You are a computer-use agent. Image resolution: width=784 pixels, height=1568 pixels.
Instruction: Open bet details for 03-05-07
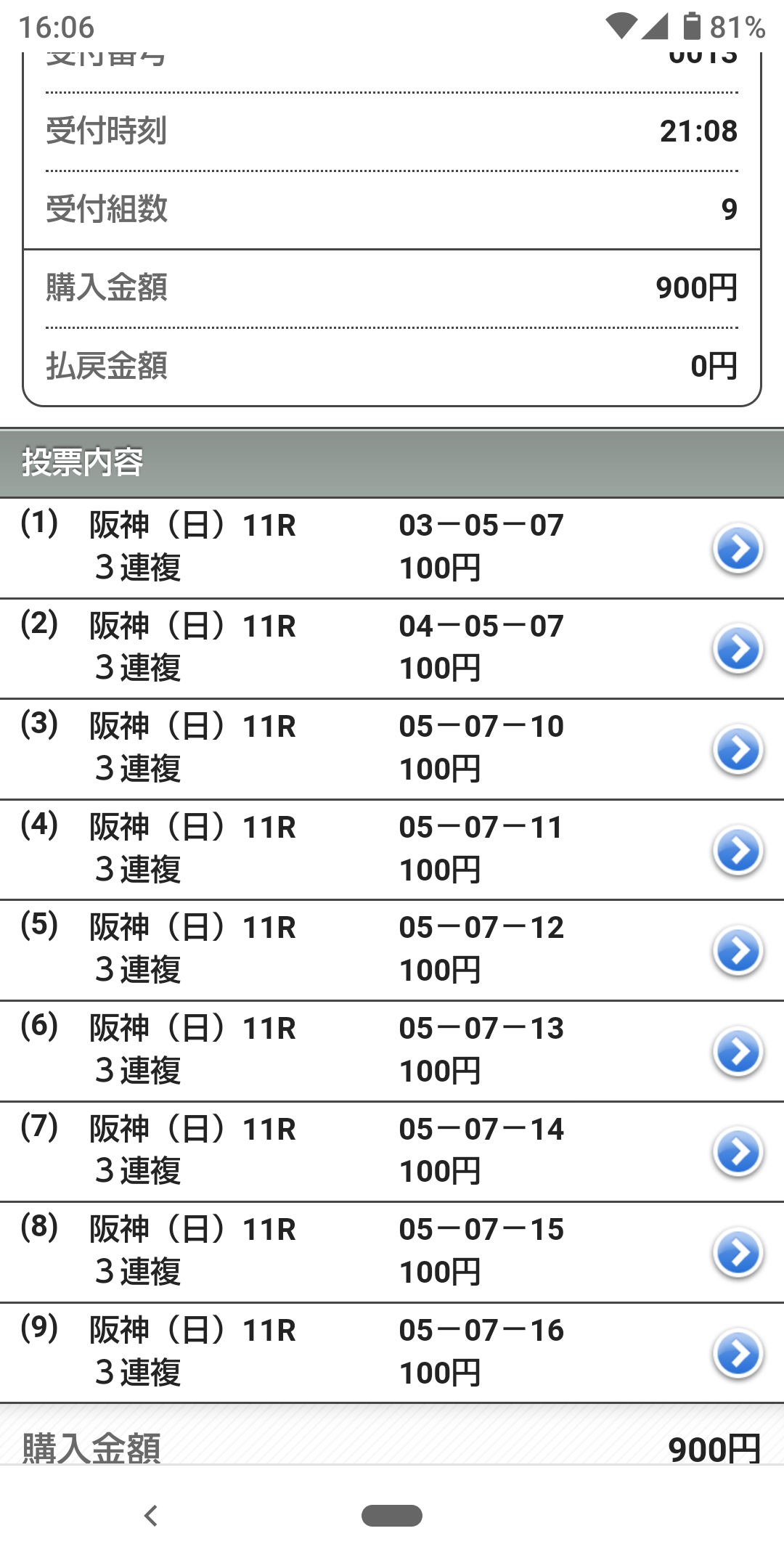click(x=738, y=550)
